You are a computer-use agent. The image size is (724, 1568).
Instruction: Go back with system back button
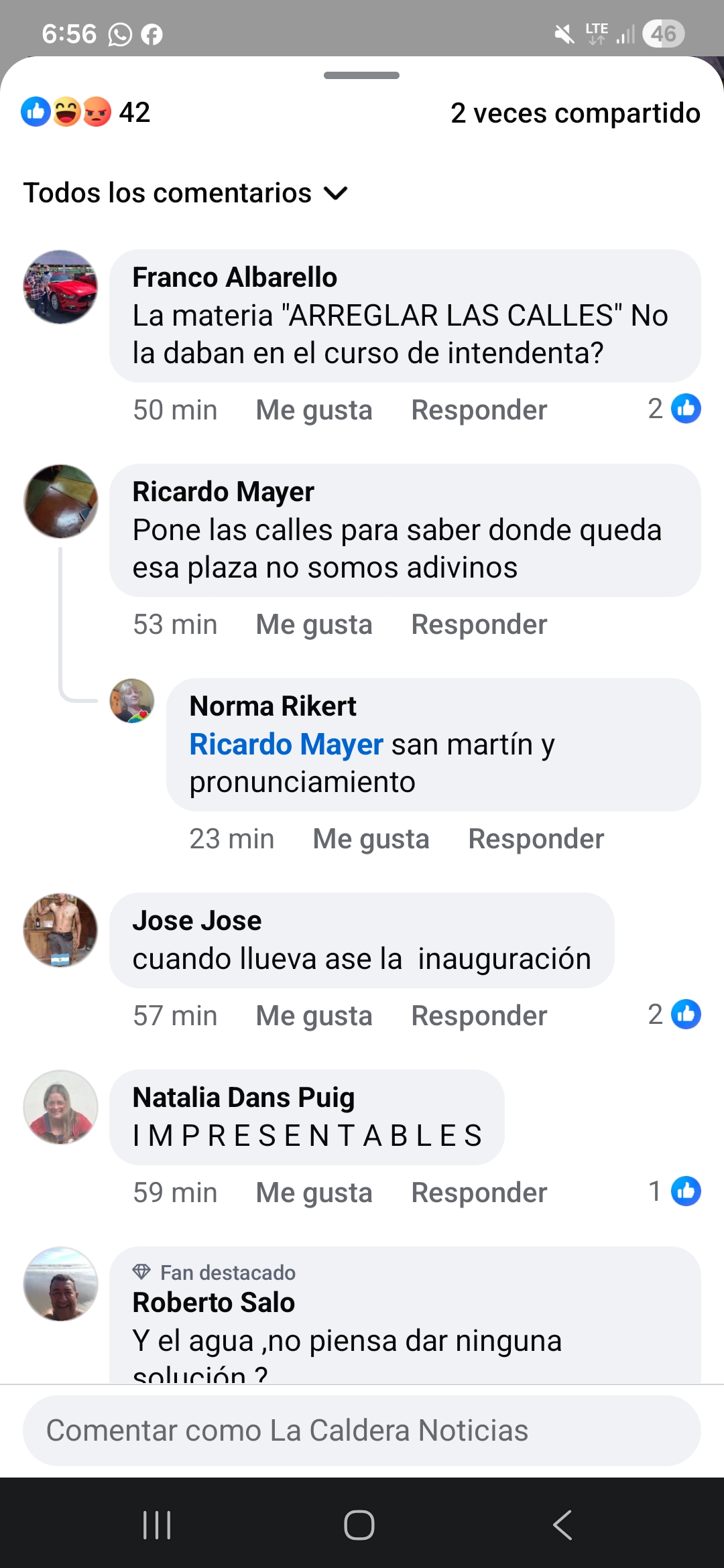point(562,1525)
